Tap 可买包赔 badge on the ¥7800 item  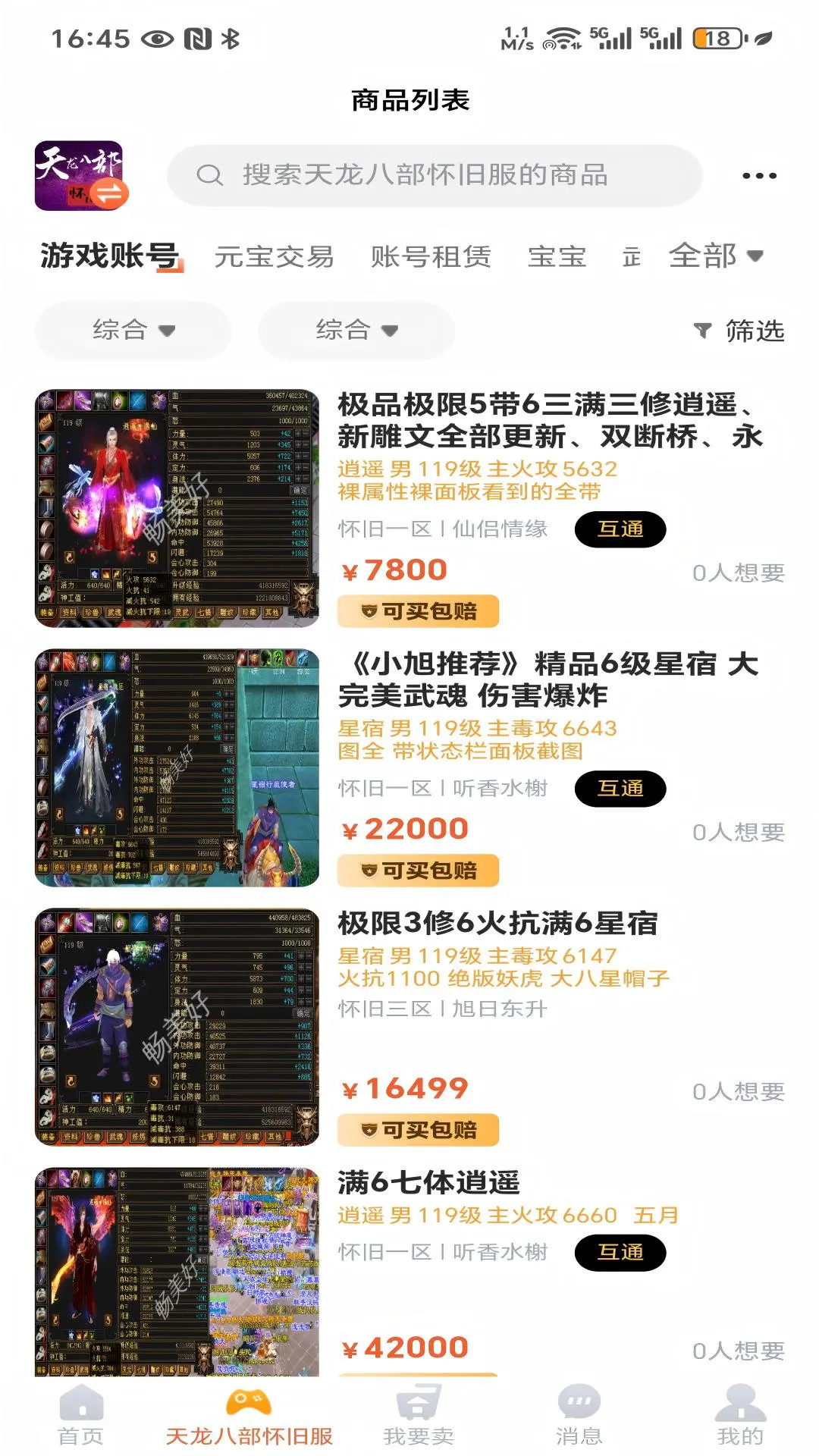click(x=419, y=611)
